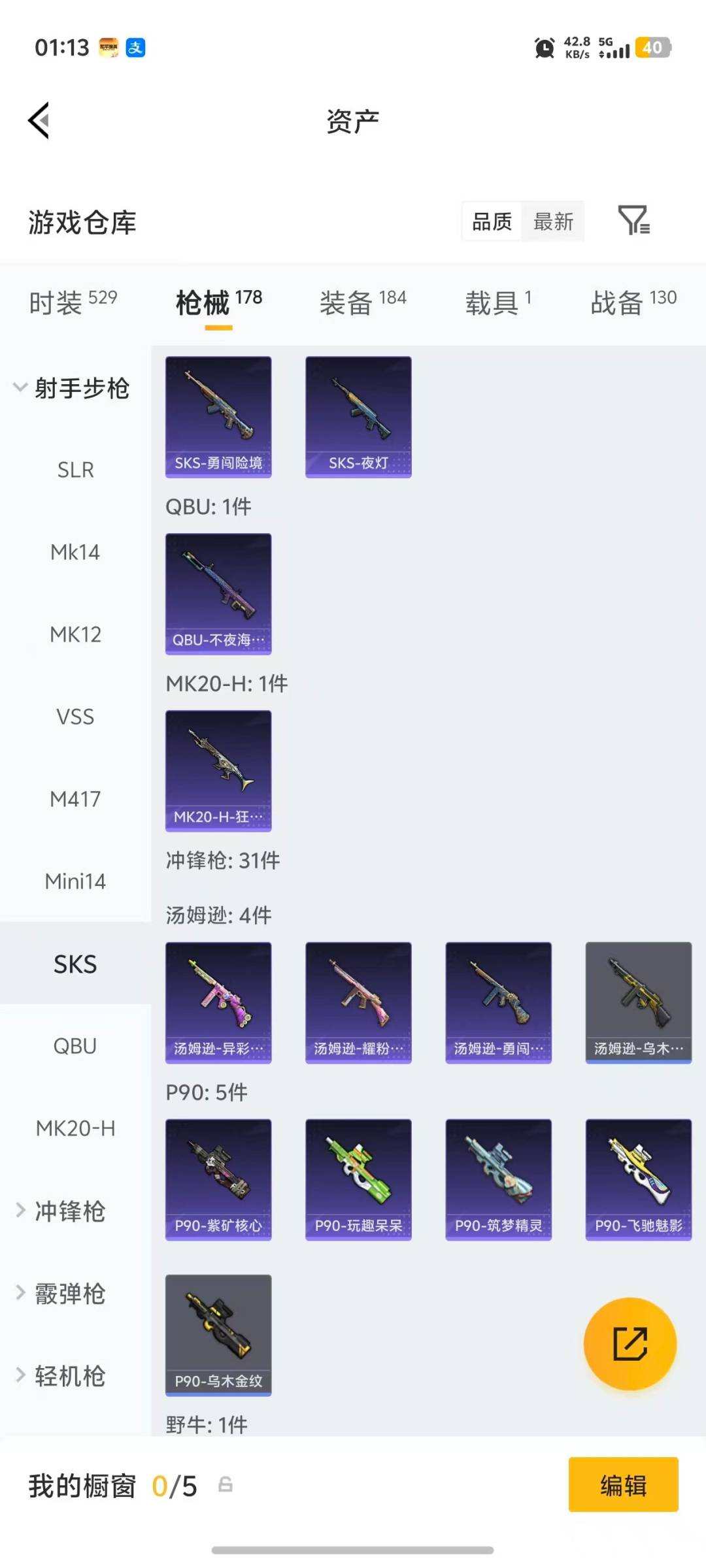
Task: Select VSS in the side list
Action: pyautogui.click(x=75, y=717)
